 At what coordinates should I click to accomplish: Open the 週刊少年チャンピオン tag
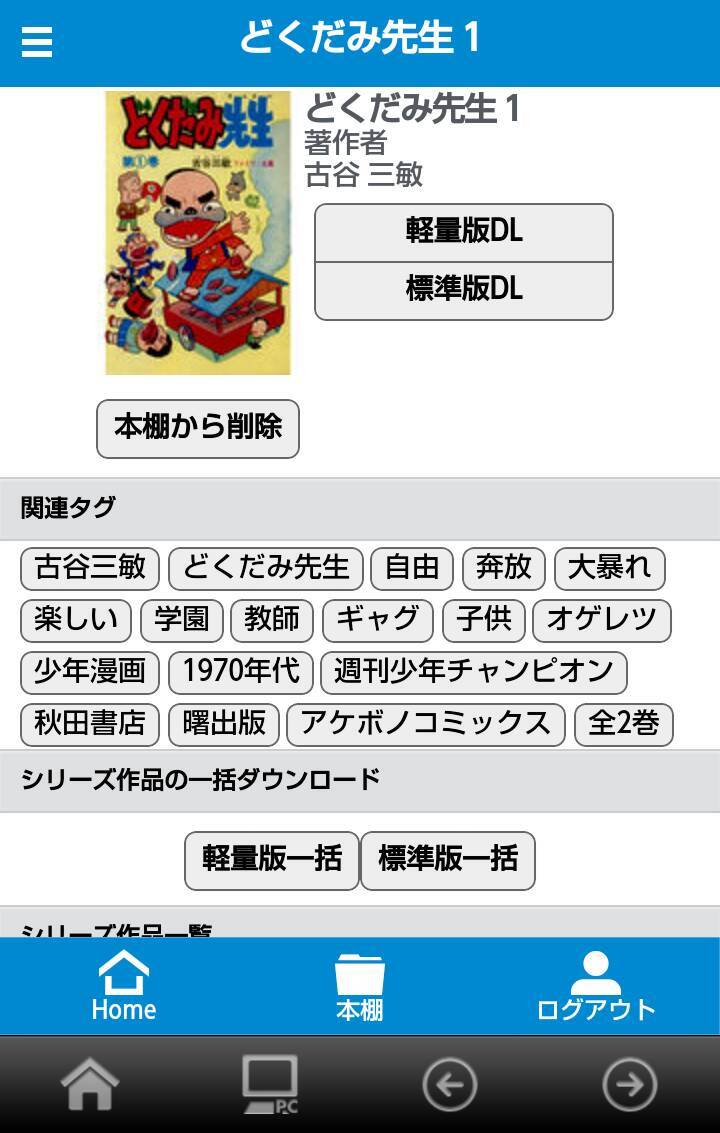pyautogui.click(x=473, y=672)
